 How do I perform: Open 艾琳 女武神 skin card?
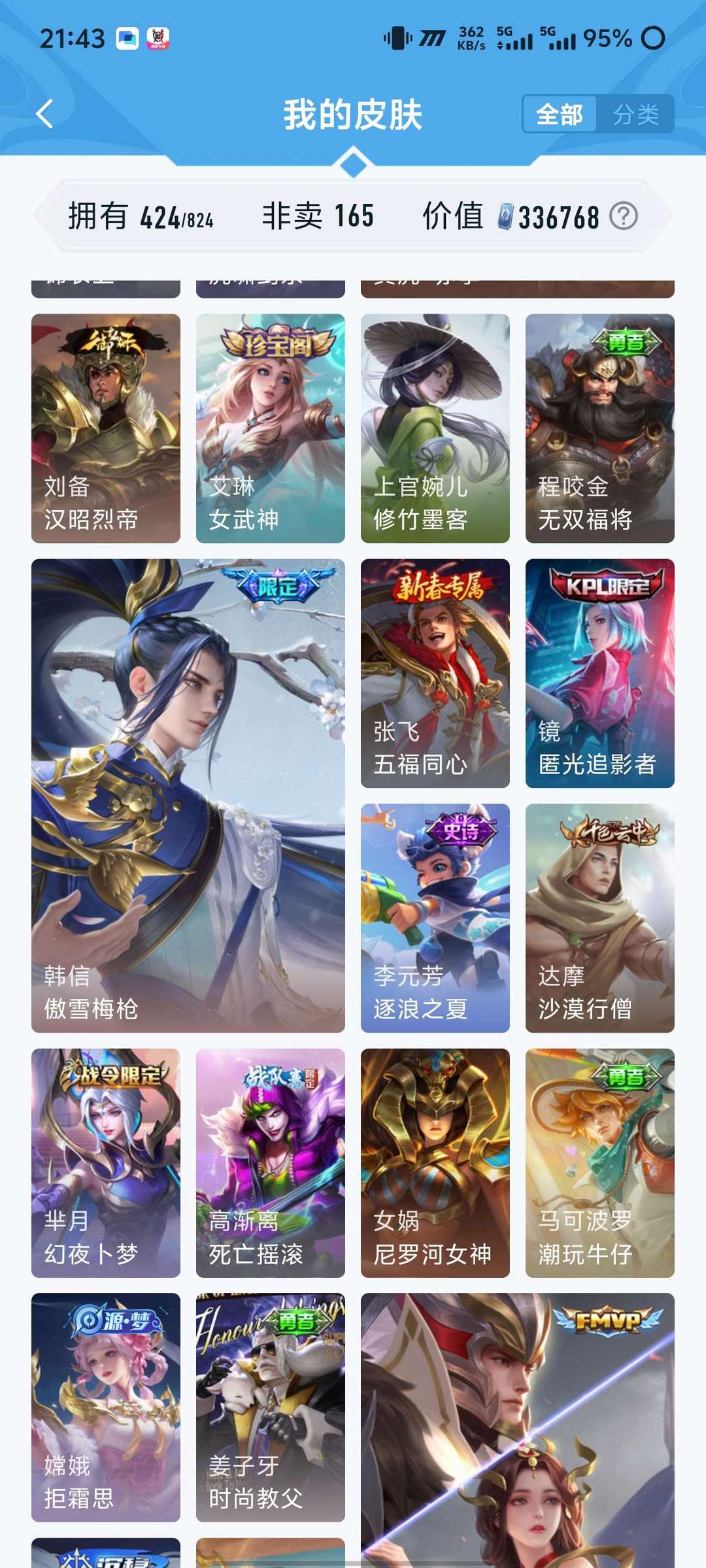[x=271, y=429]
